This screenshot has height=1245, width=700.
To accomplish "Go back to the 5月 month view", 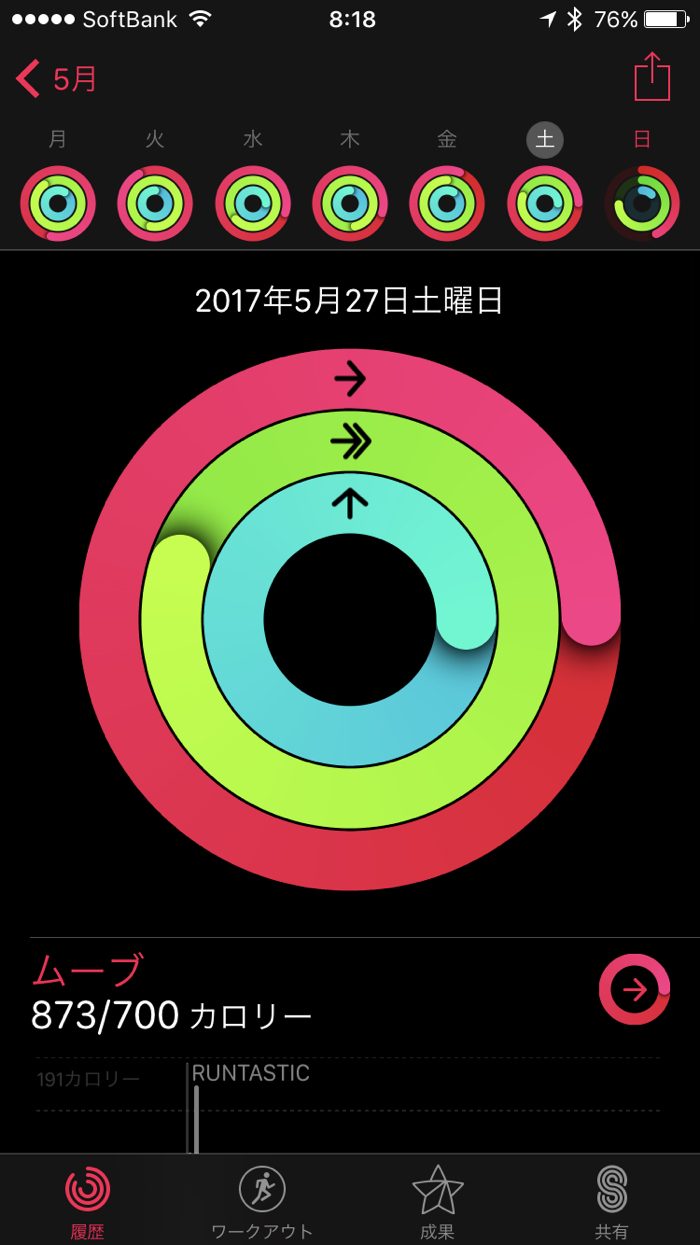I will click(58, 79).
